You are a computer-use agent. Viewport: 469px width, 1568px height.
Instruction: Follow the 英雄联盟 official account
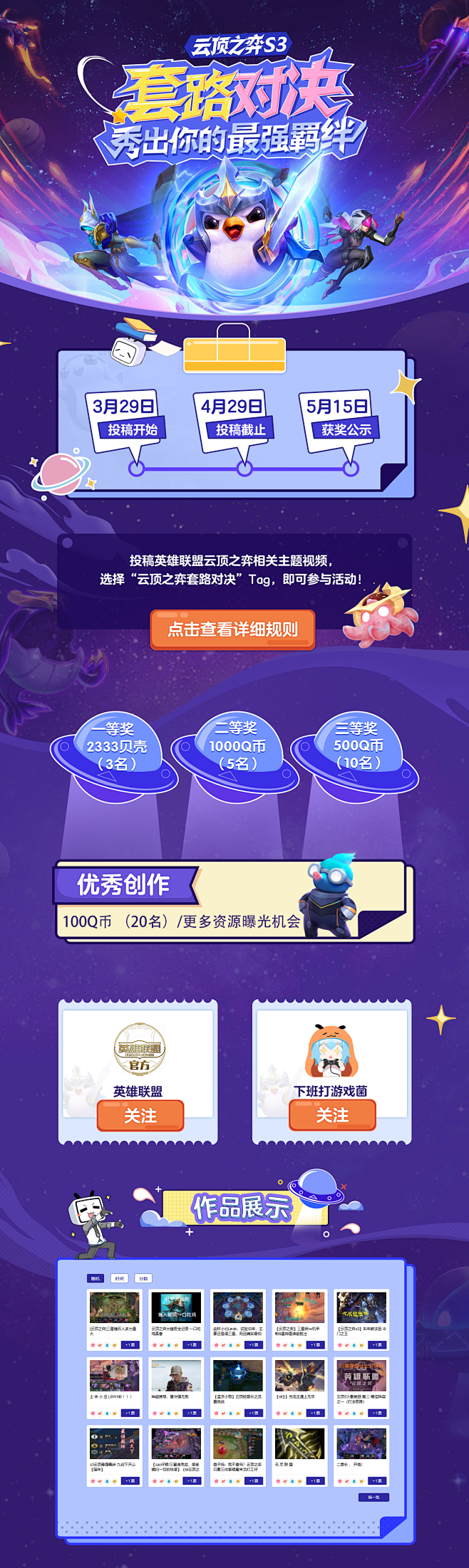140,1115
